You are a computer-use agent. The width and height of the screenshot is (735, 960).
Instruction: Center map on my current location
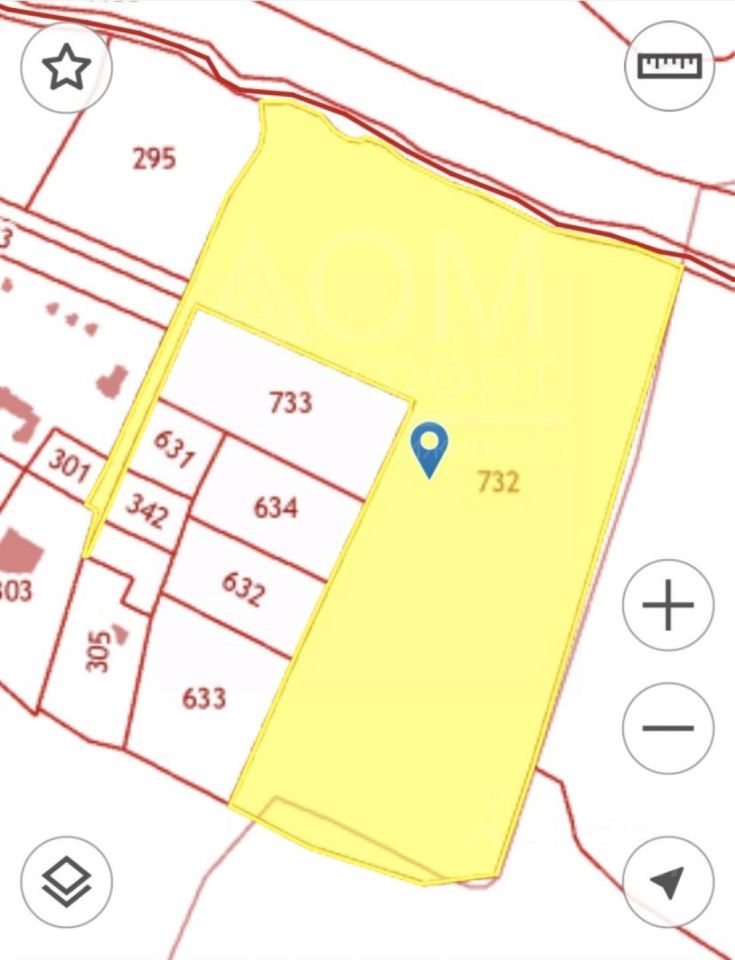coord(668,882)
